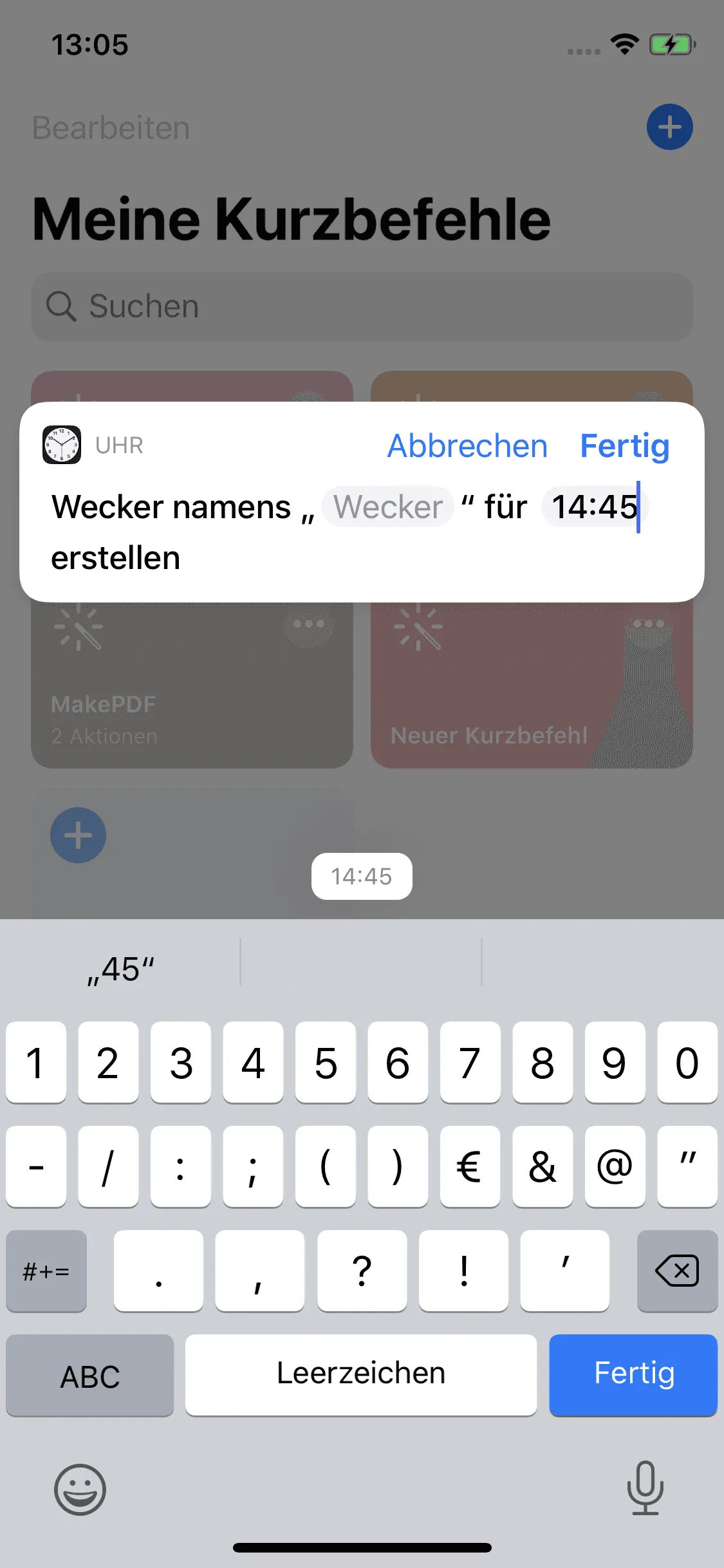Select the 14:45 suggestion bubble

coord(362,876)
